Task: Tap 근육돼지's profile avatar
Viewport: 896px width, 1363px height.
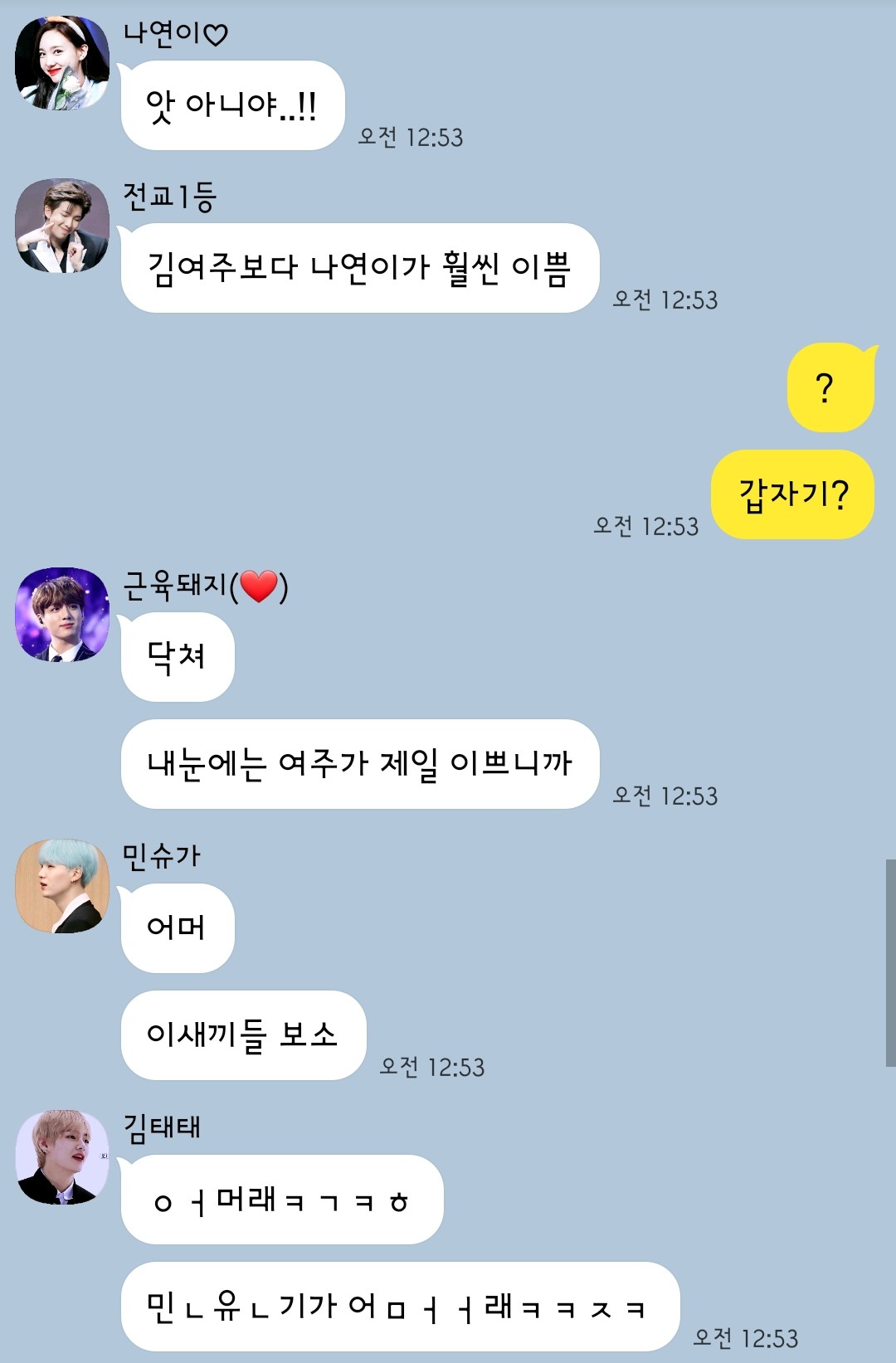Action: pyautogui.click(x=62, y=615)
